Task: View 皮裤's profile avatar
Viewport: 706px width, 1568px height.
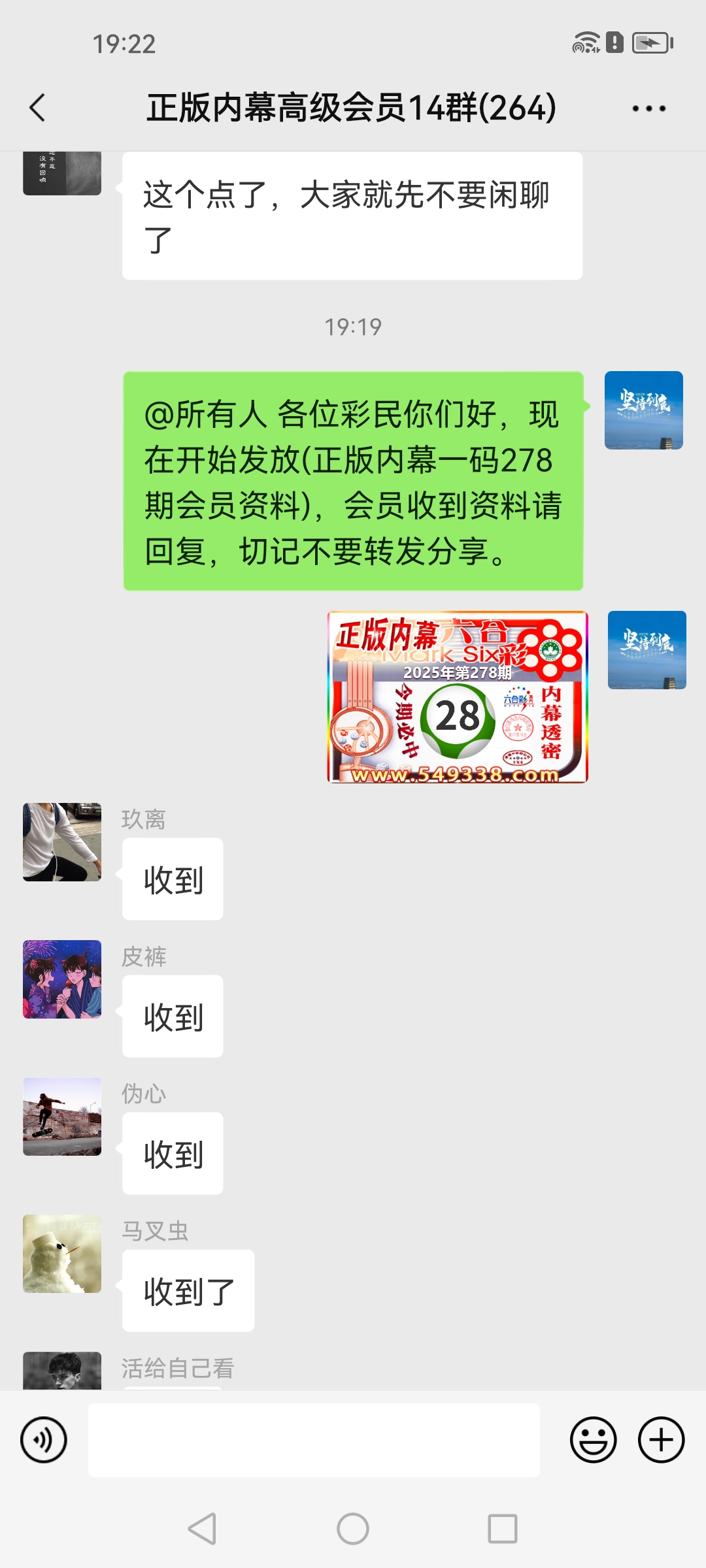Action: (x=62, y=979)
